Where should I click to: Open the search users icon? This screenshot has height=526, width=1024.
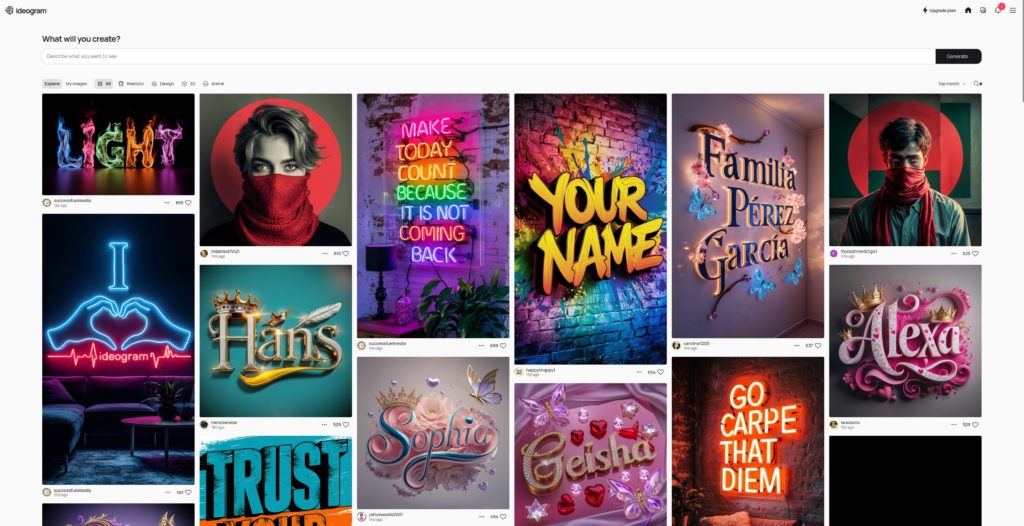click(977, 84)
